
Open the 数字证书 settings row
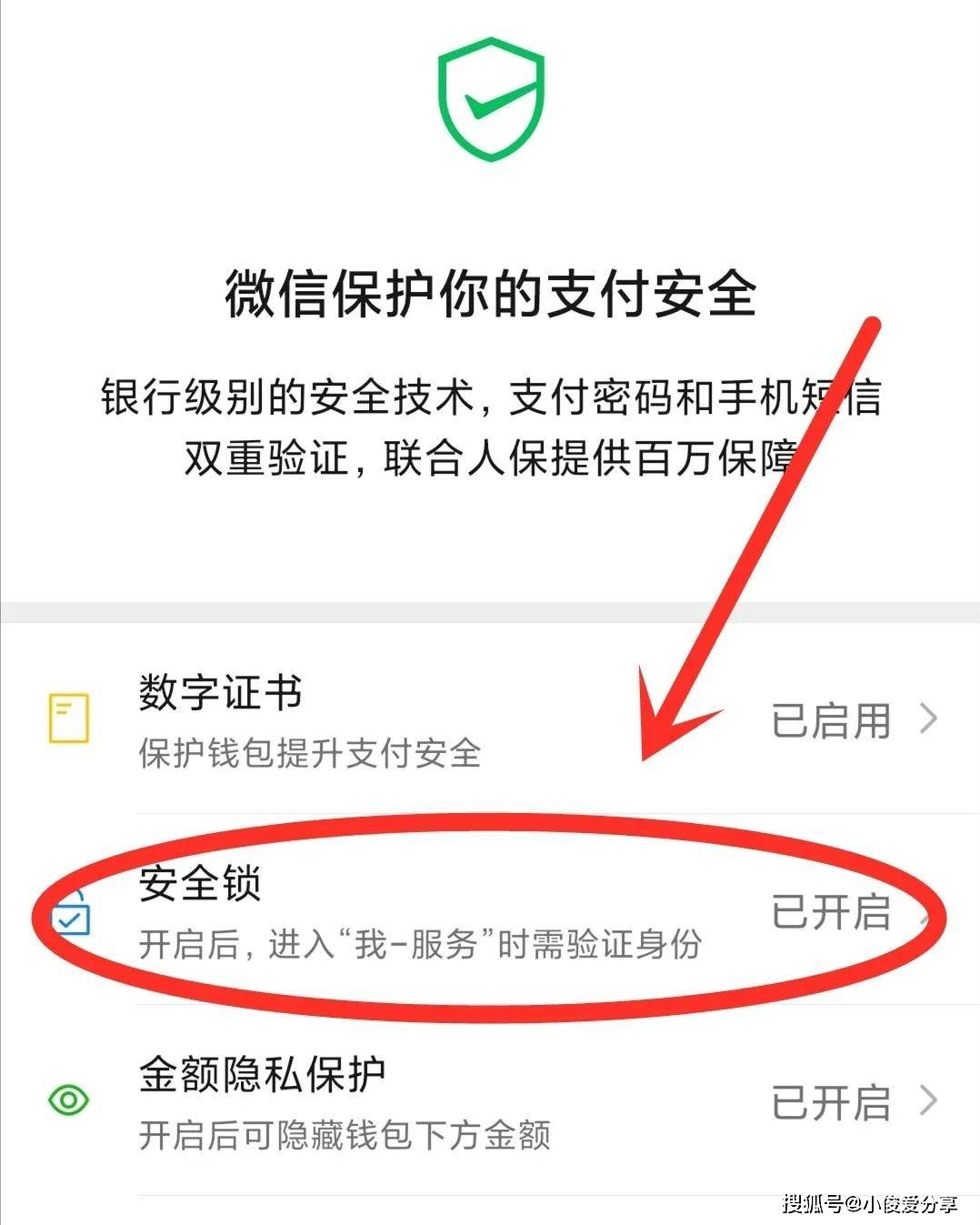491,720
